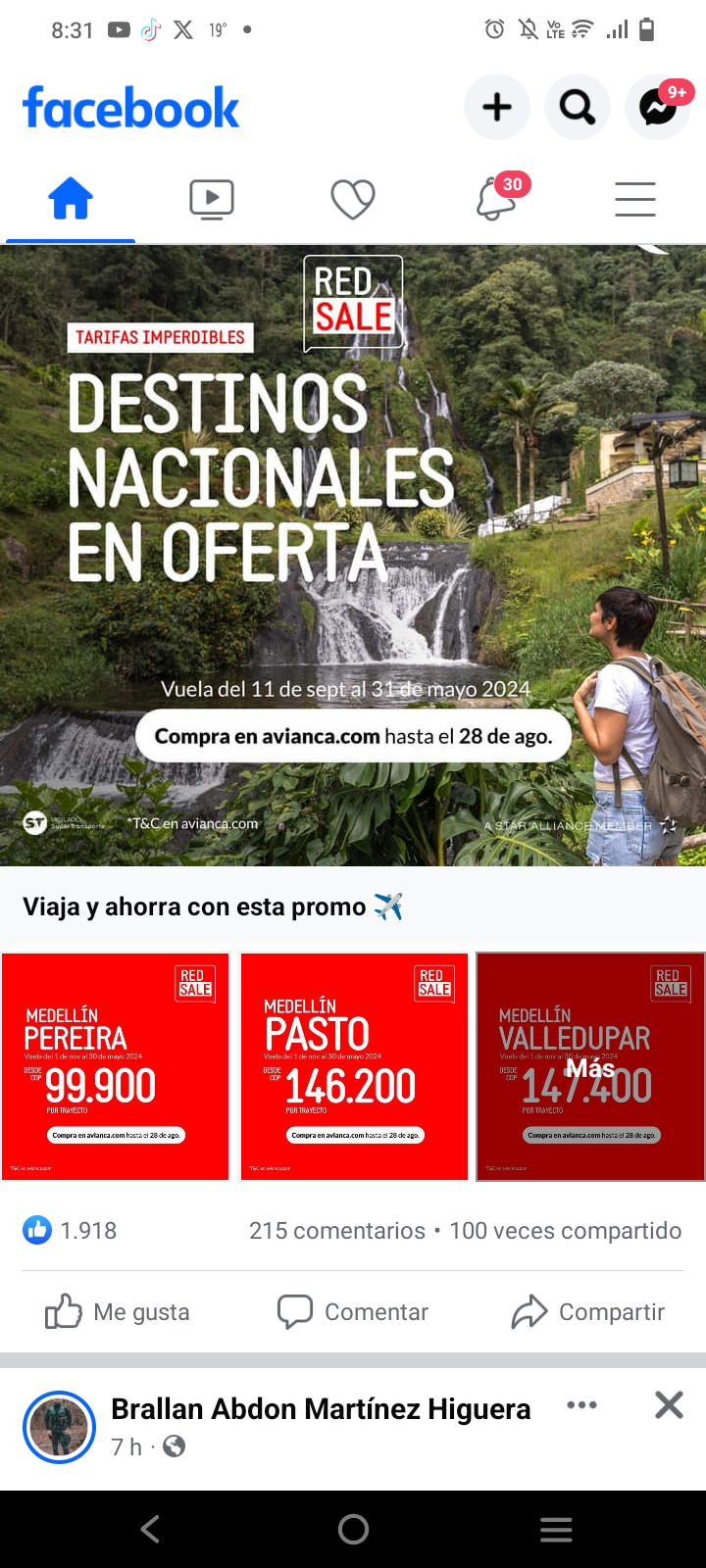This screenshot has width=706, height=1568.
Task: Tap Comentar on the Avianca post
Action: coord(353,1311)
